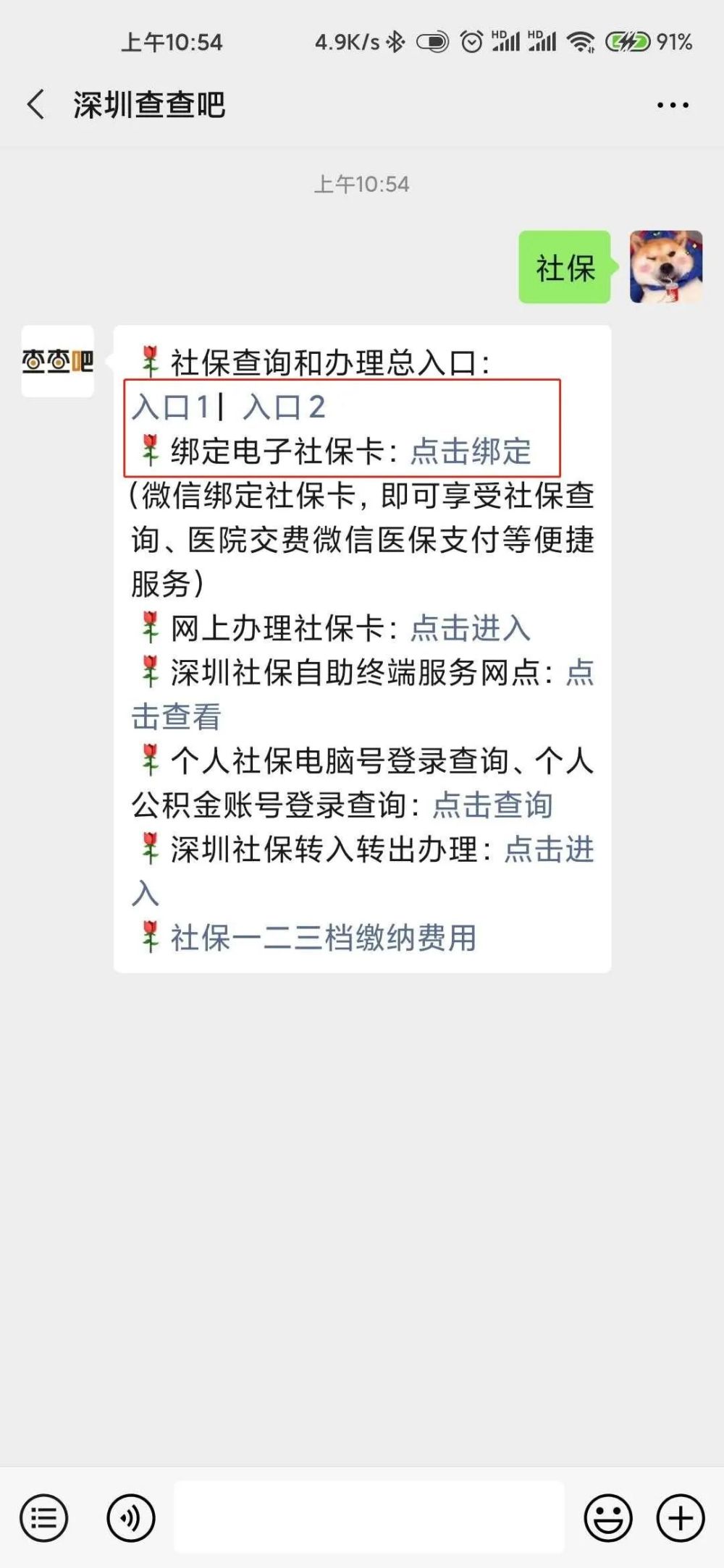The height and width of the screenshot is (1568, 724).
Task: Open 点击进入 link for 网上办理社保卡
Action: (x=471, y=628)
